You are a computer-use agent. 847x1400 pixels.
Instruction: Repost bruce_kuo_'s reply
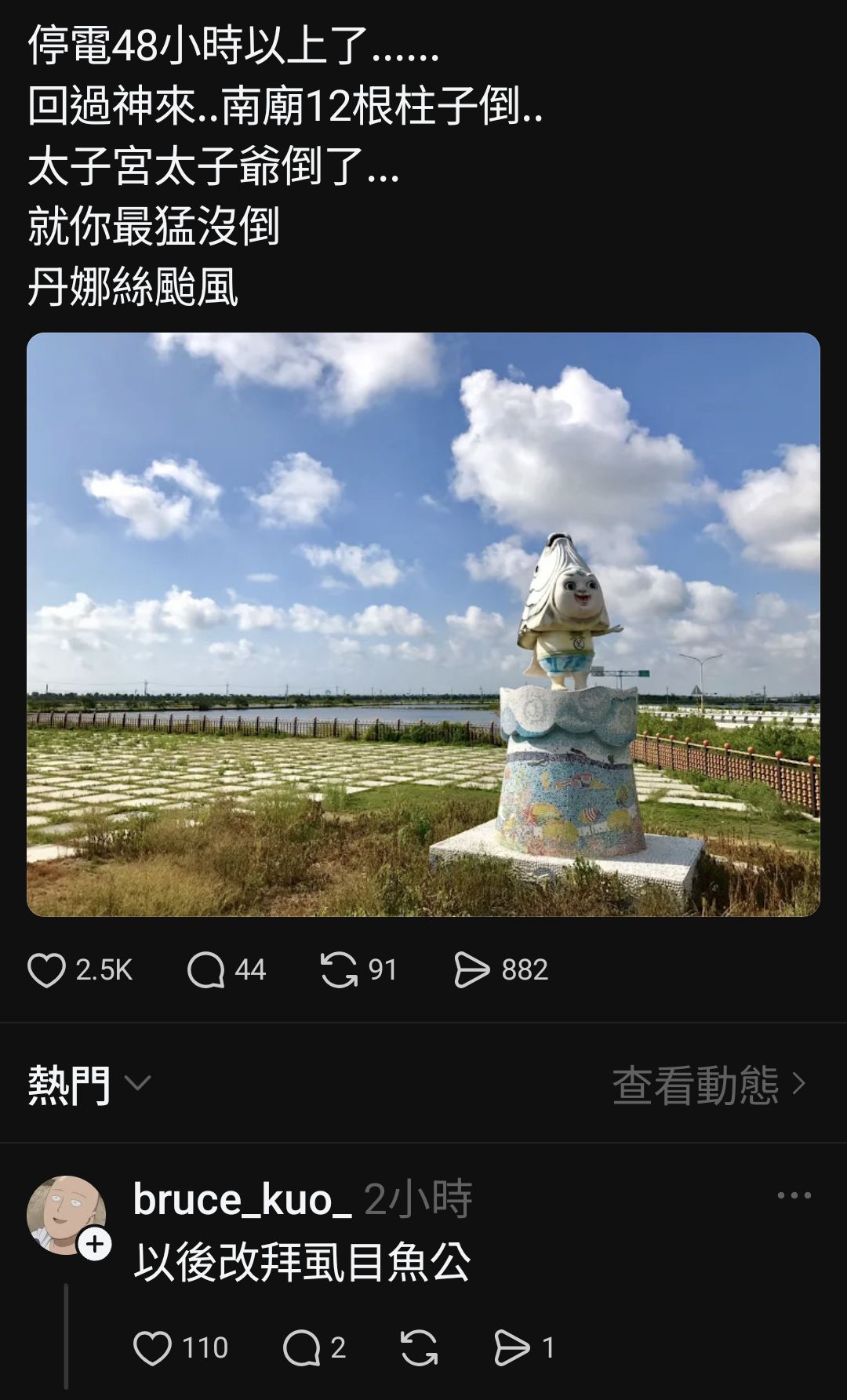pos(420,1348)
